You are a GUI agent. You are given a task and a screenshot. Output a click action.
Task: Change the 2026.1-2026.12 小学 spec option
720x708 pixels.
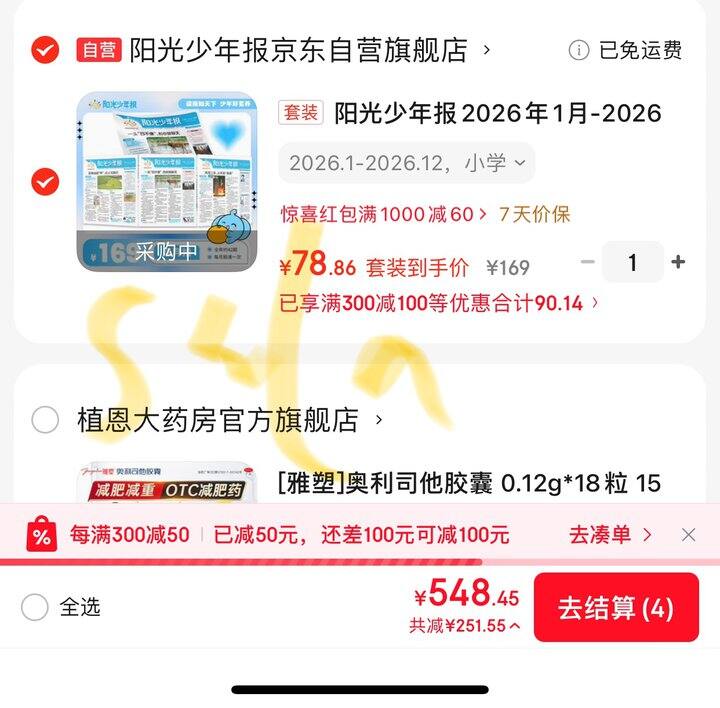tap(406, 163)
